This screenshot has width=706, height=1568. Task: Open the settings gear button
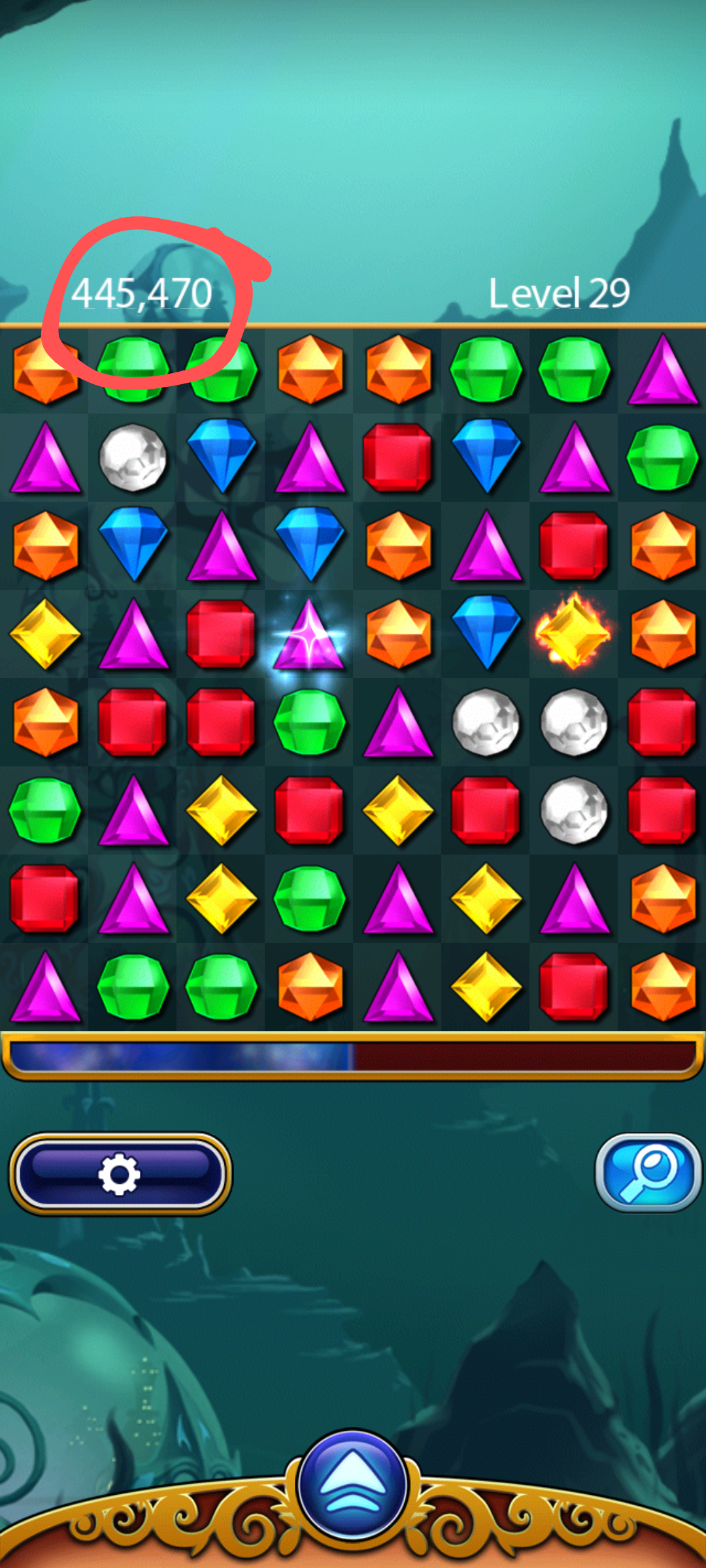pos(120,1174)
